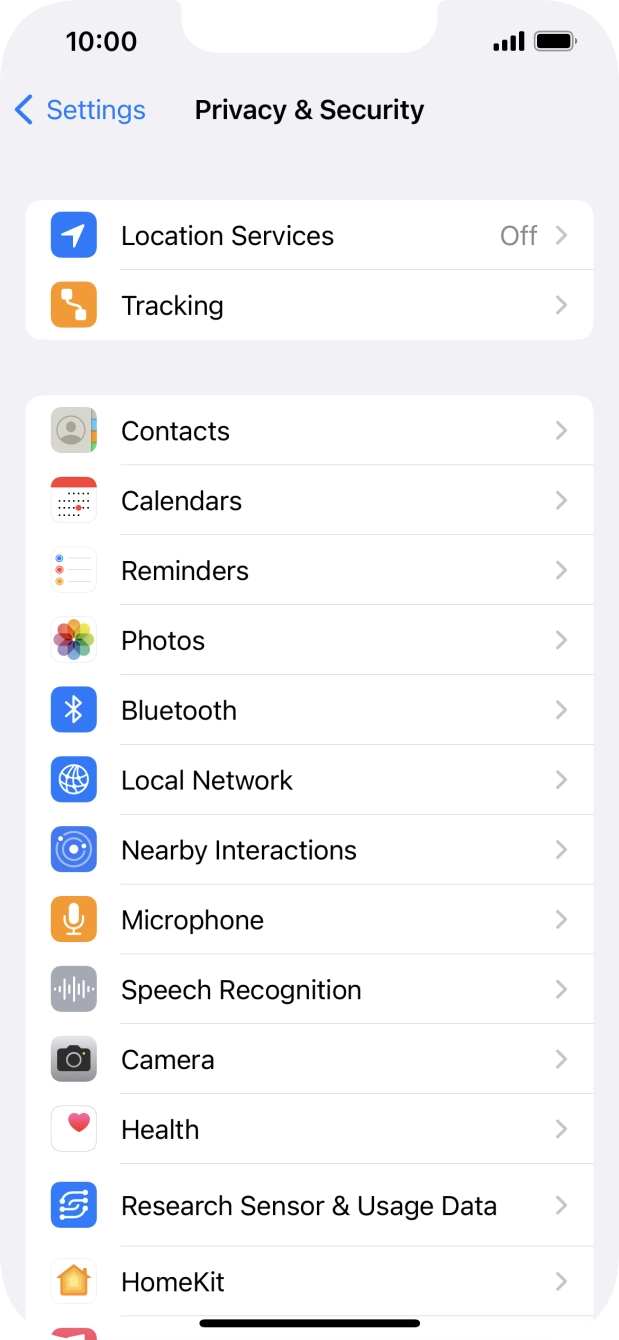
Task: Check Camera access permissions
Action: click(x=309, y=1060)
